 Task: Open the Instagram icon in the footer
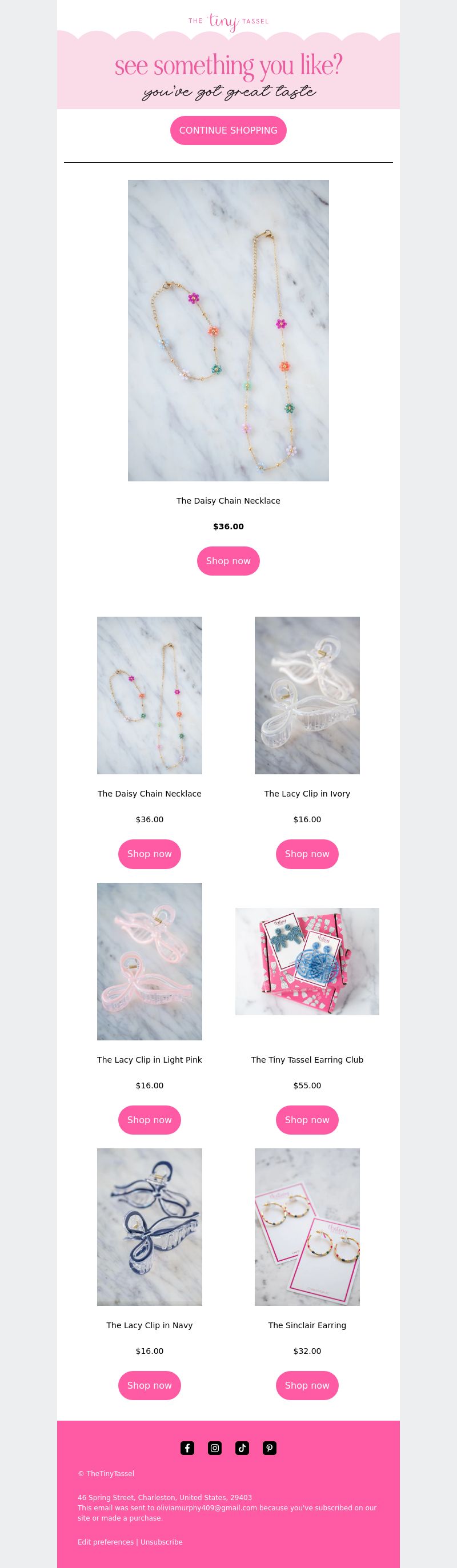[x=214, y=1448]
